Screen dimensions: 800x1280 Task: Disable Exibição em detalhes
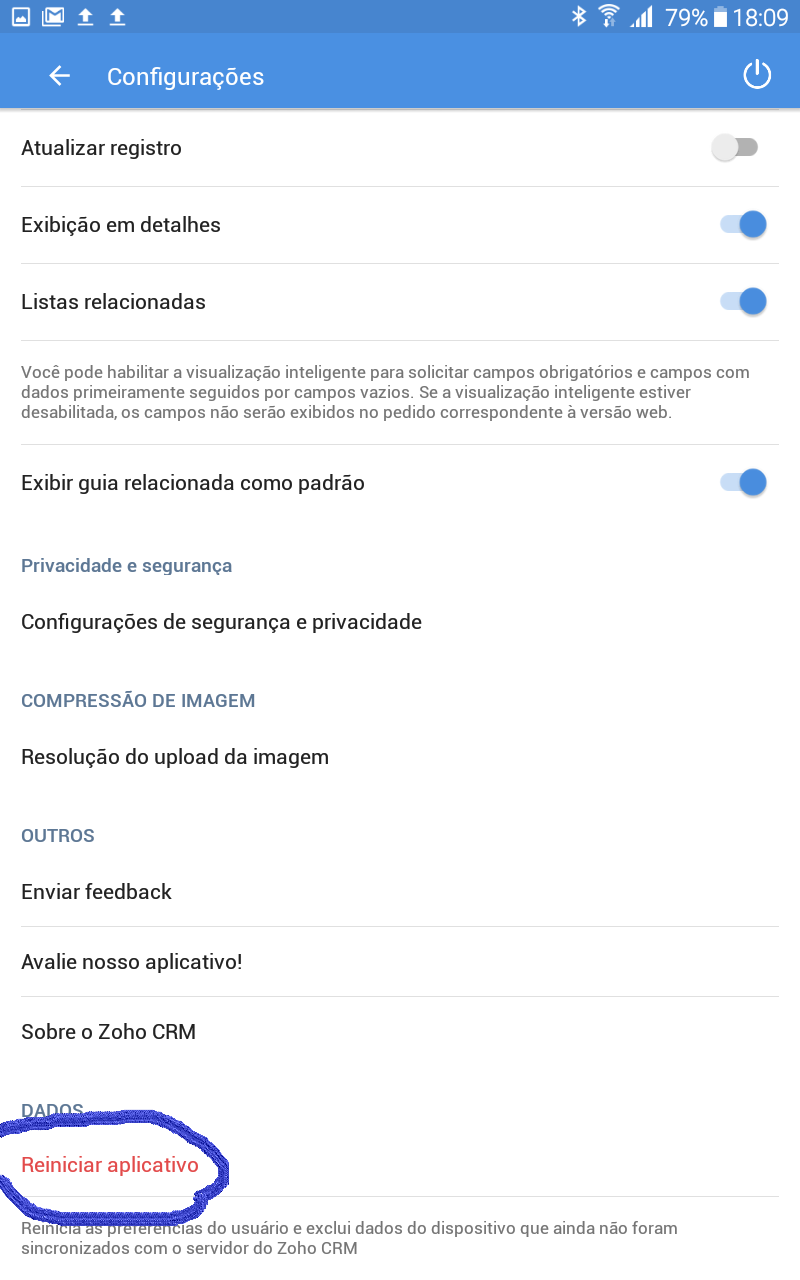[x=743, y=225]
